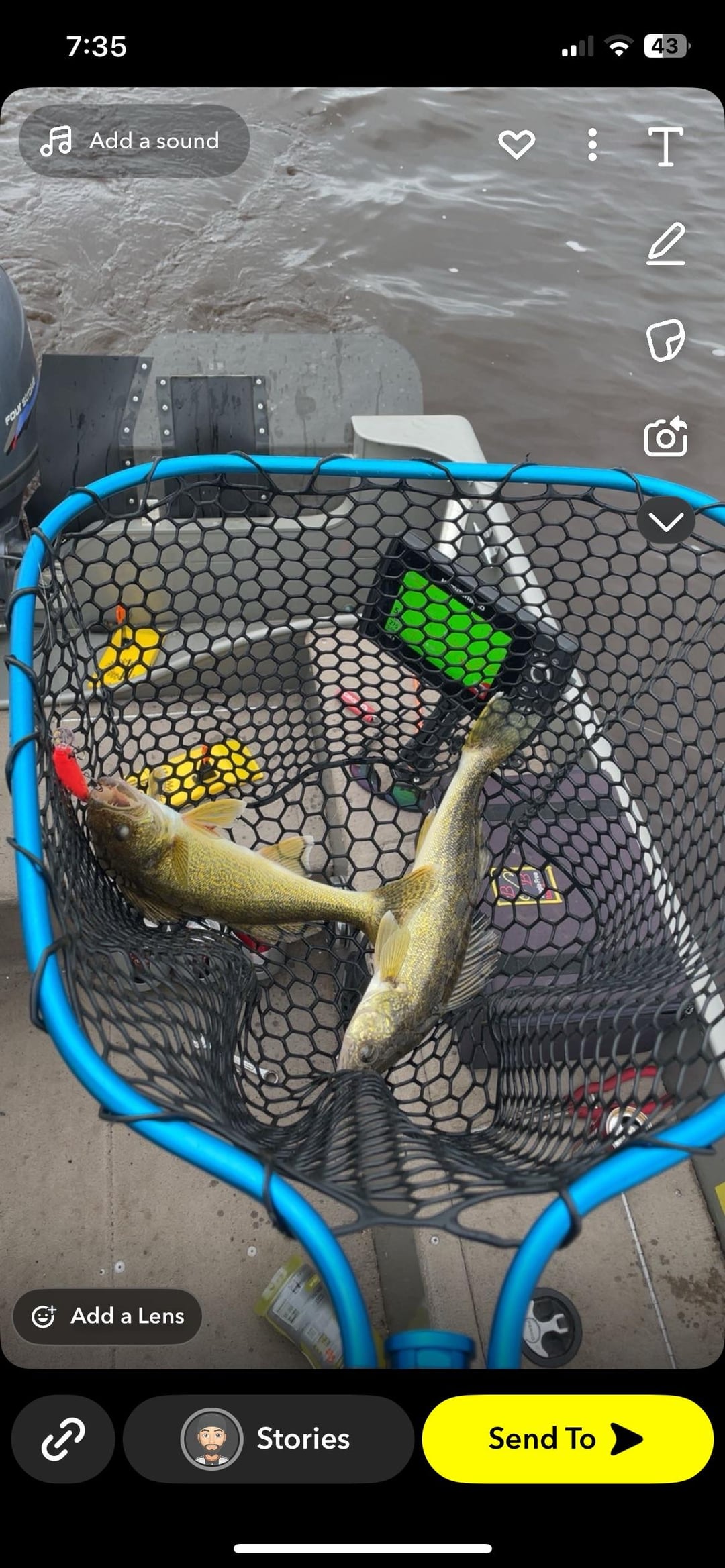Open the sticker picker
This screenshot has width=725, height=1568.
pos(665,339)
